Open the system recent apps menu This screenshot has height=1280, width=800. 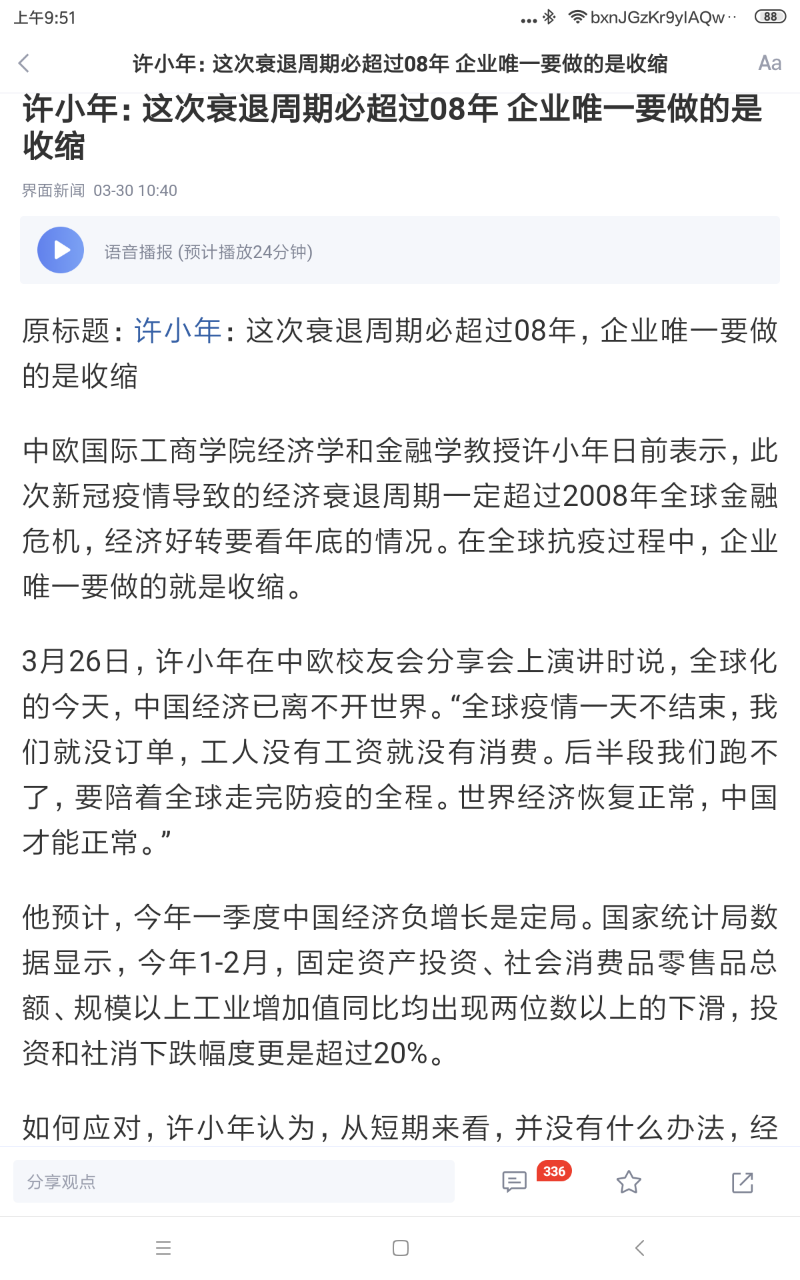(x=163, y=1247)
